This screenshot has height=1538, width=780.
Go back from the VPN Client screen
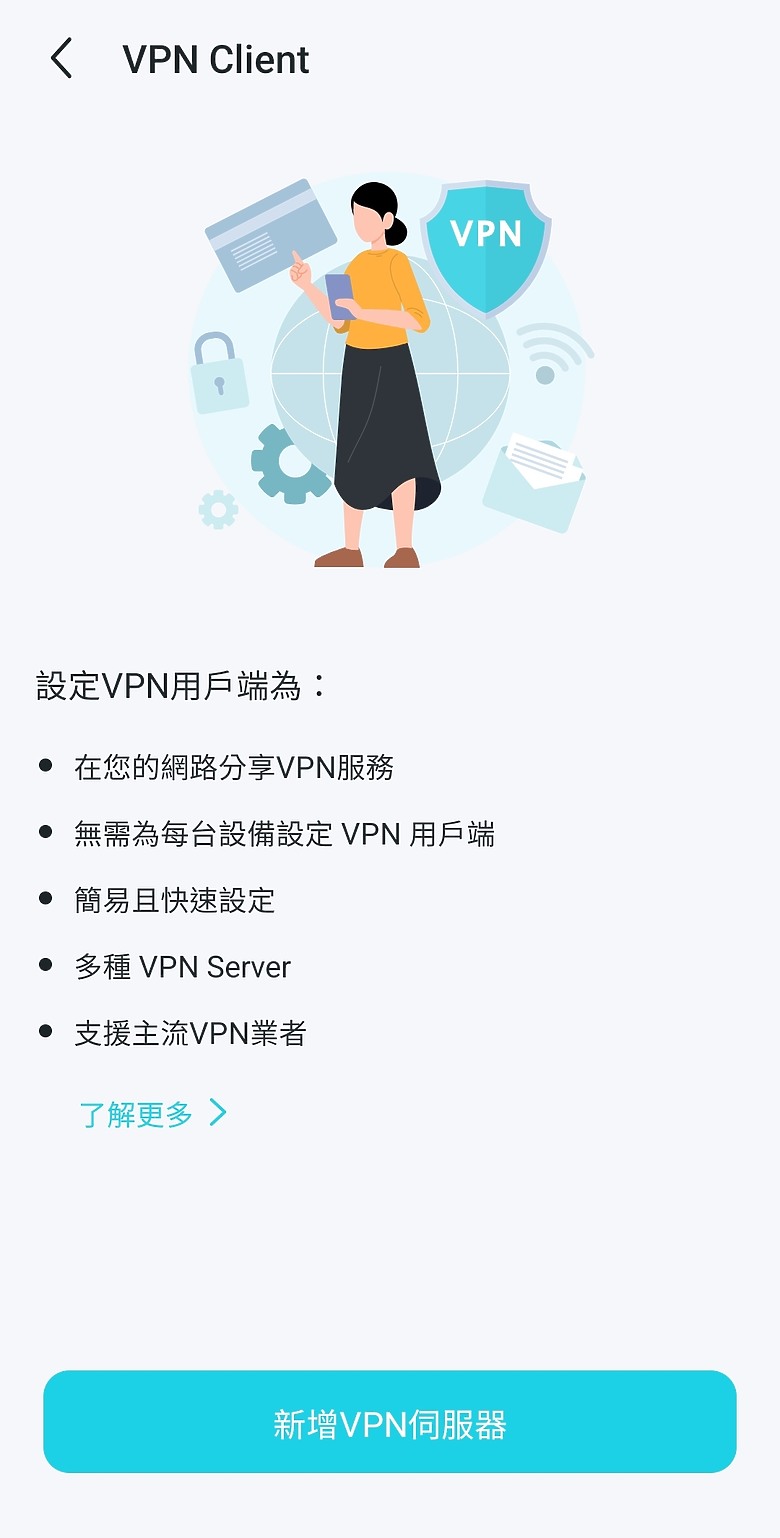[x=62, y=59]
